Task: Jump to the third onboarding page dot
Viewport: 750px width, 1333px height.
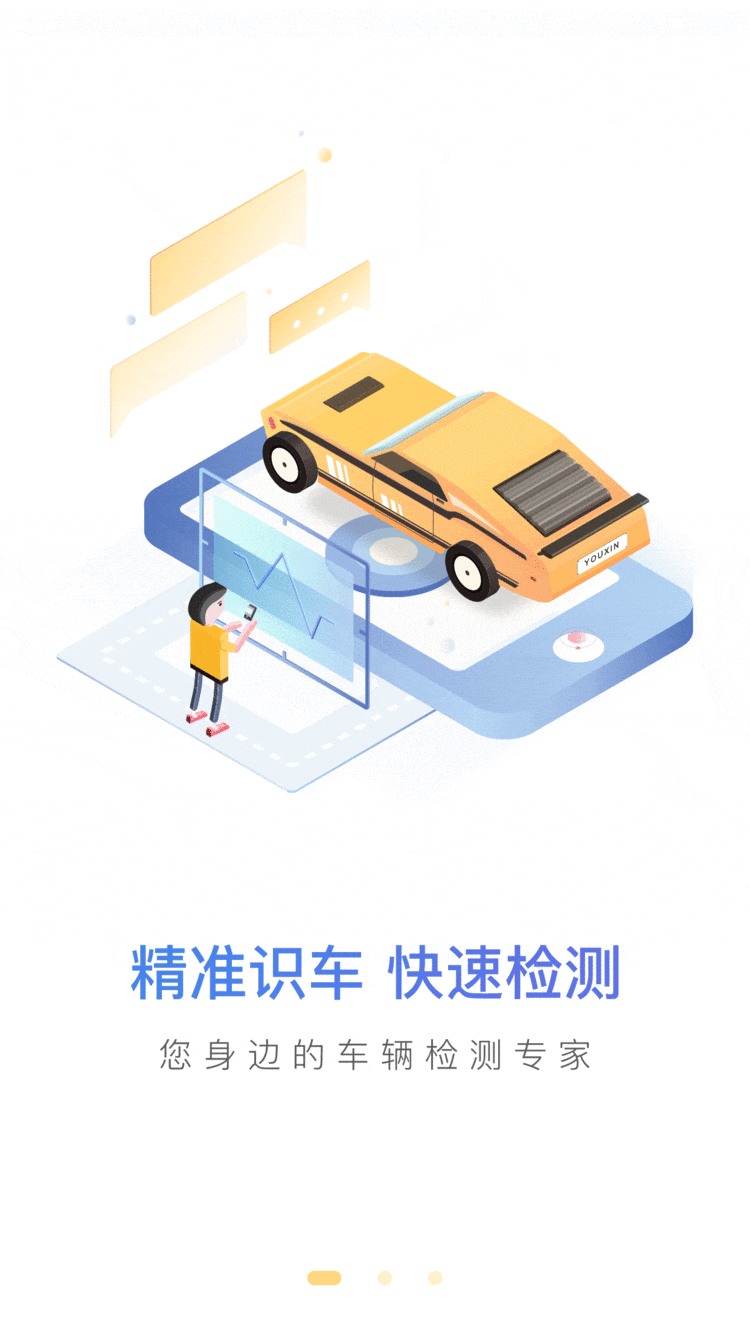Action: [x=435, y=1278]
